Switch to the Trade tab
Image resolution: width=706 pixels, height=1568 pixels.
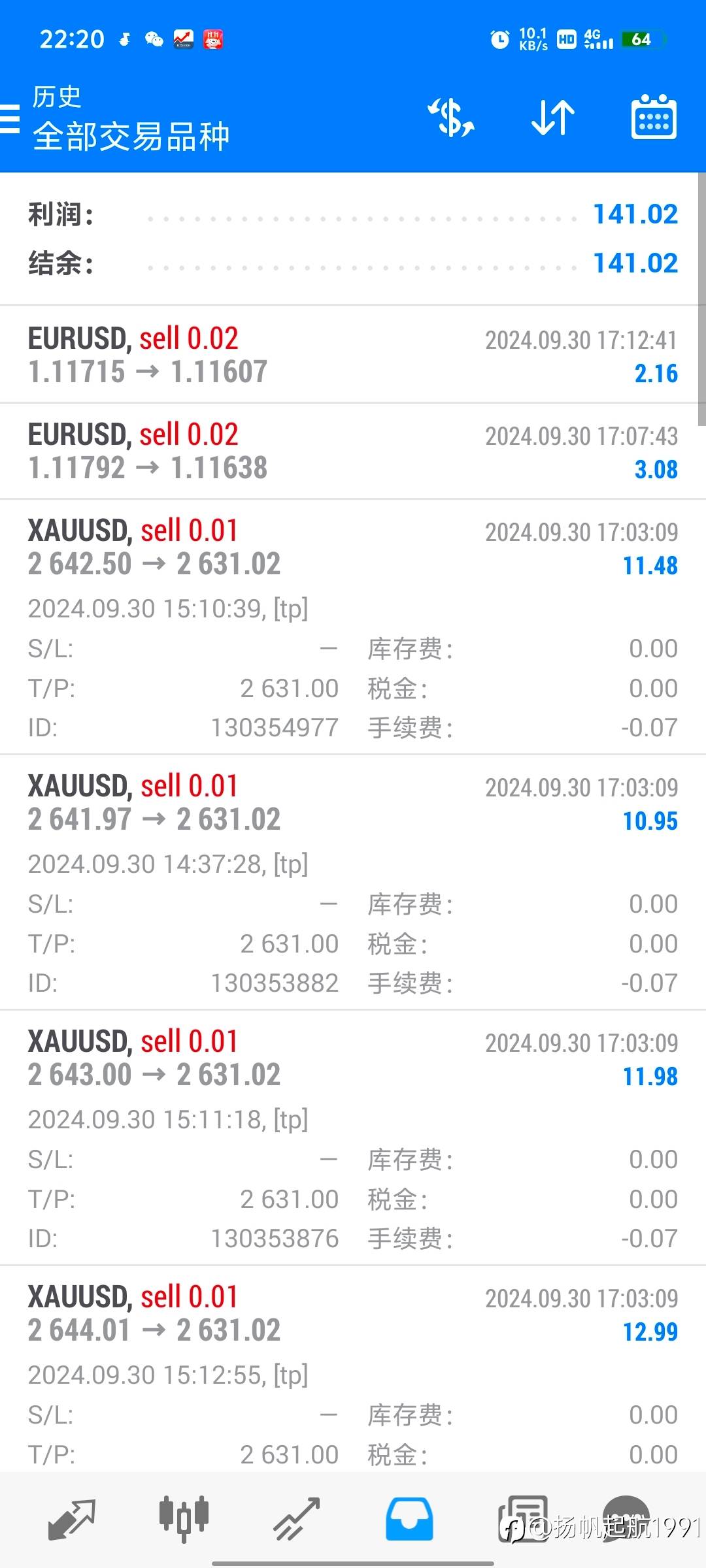click(x=296, y=1519)
